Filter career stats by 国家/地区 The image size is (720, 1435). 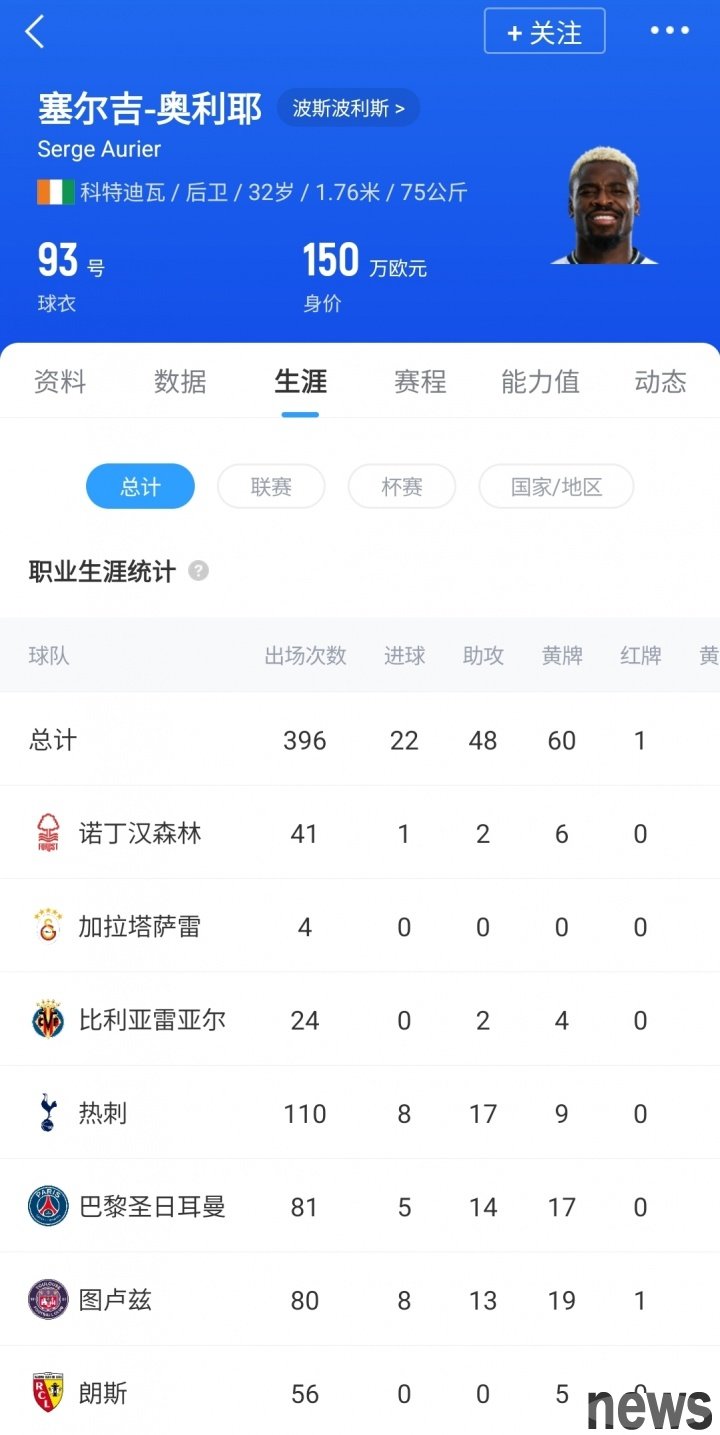(x=556, y=487)
